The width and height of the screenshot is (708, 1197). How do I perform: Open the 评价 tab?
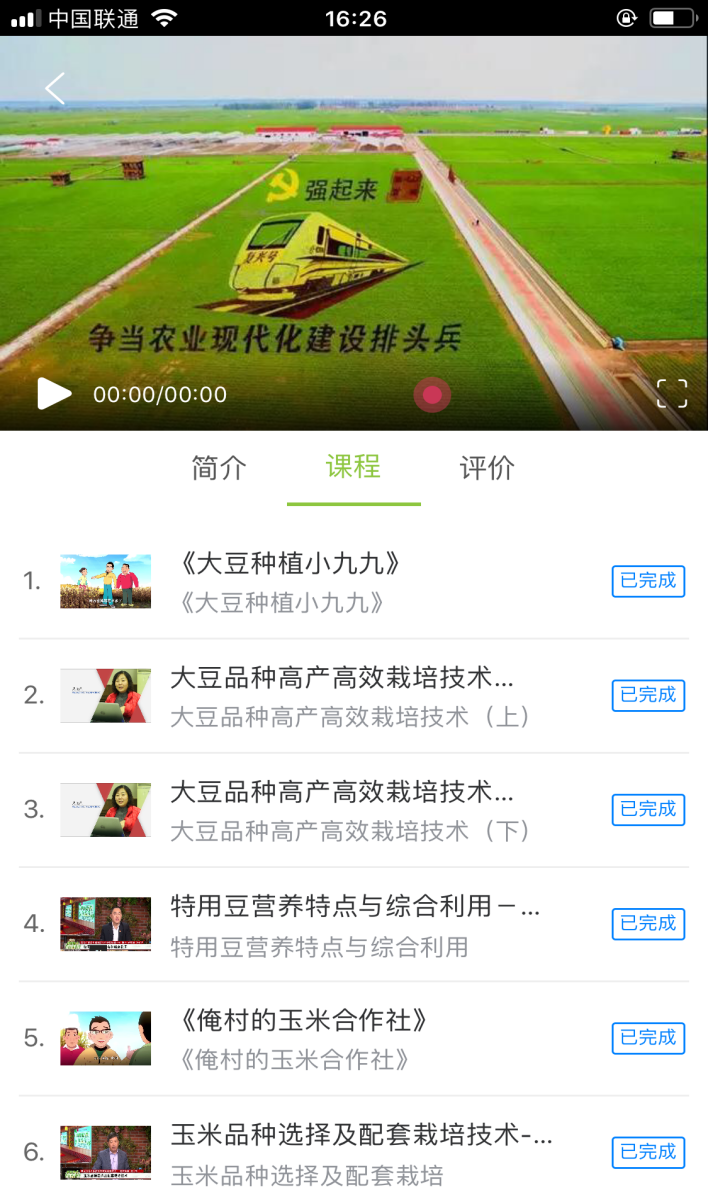[487, 468]
